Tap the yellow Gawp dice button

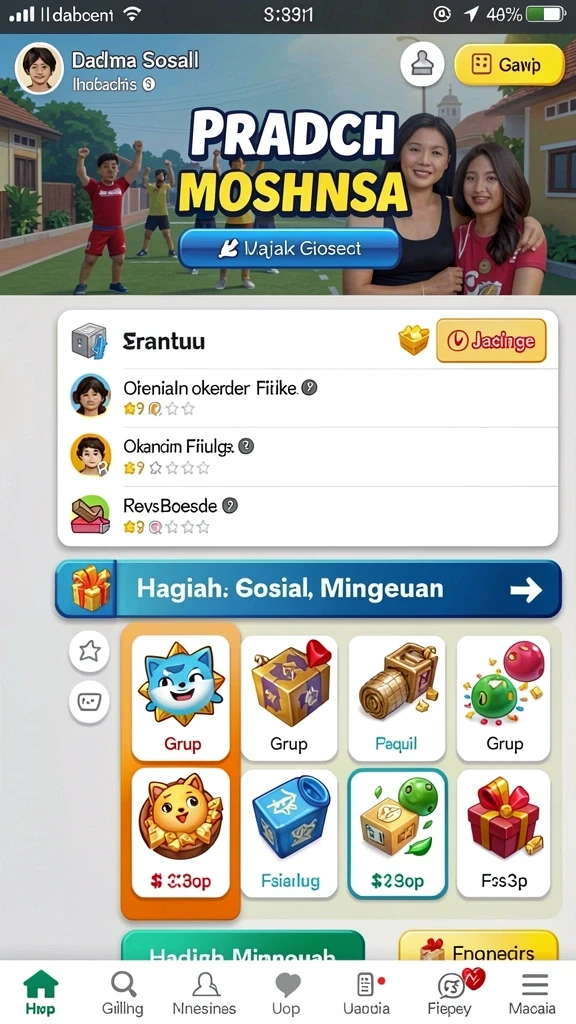point(509,65)
